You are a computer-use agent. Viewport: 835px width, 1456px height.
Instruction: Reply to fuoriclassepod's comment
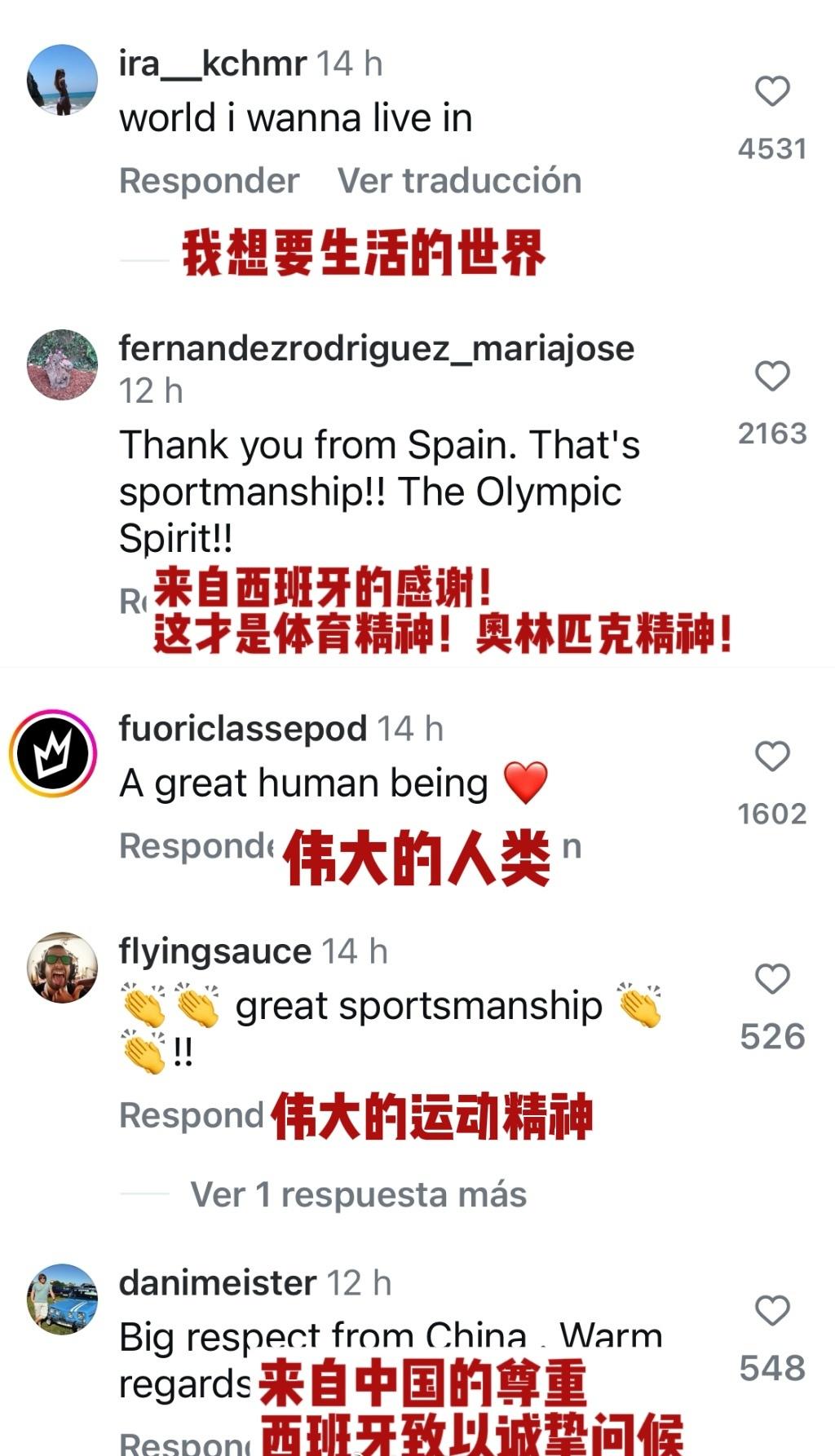[198, 846]
